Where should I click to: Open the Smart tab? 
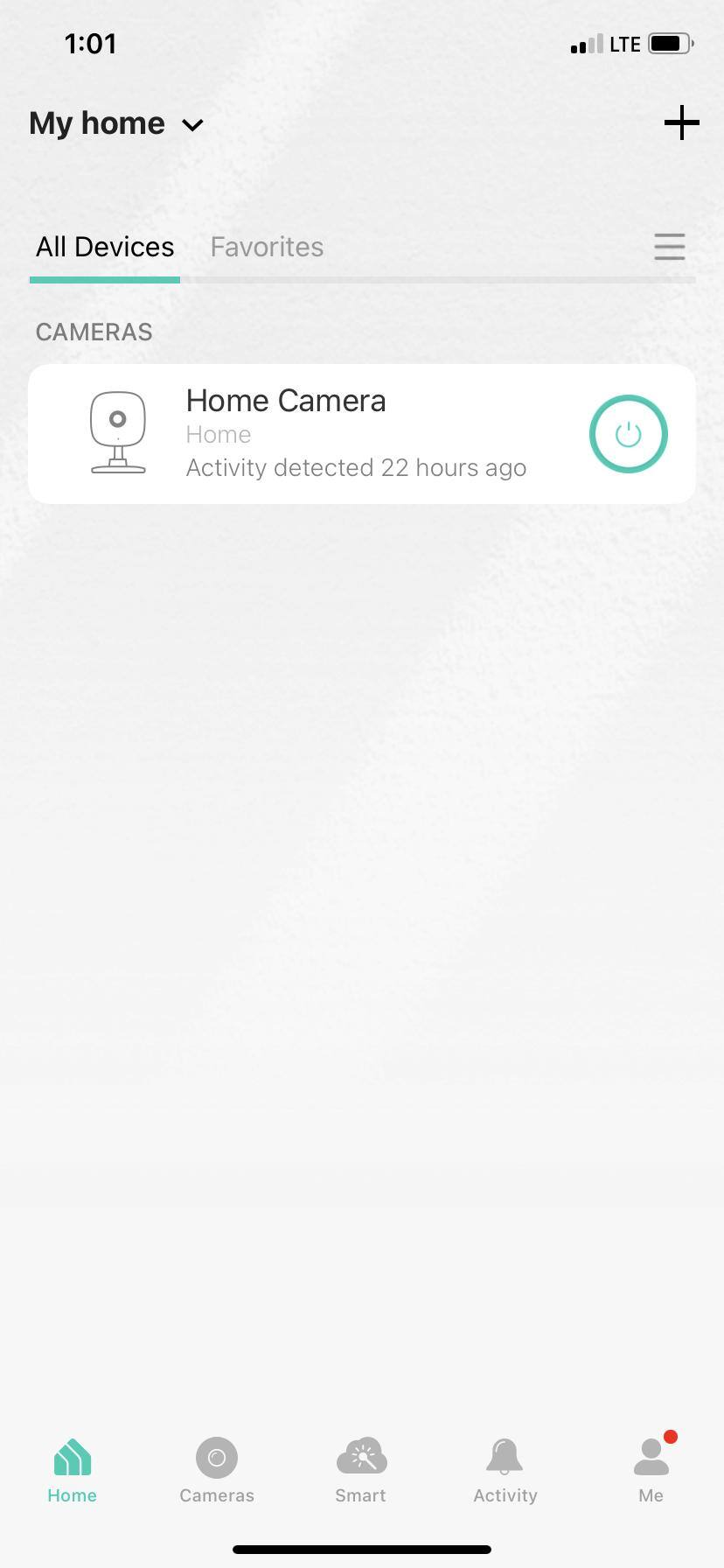click(361, 1470)
